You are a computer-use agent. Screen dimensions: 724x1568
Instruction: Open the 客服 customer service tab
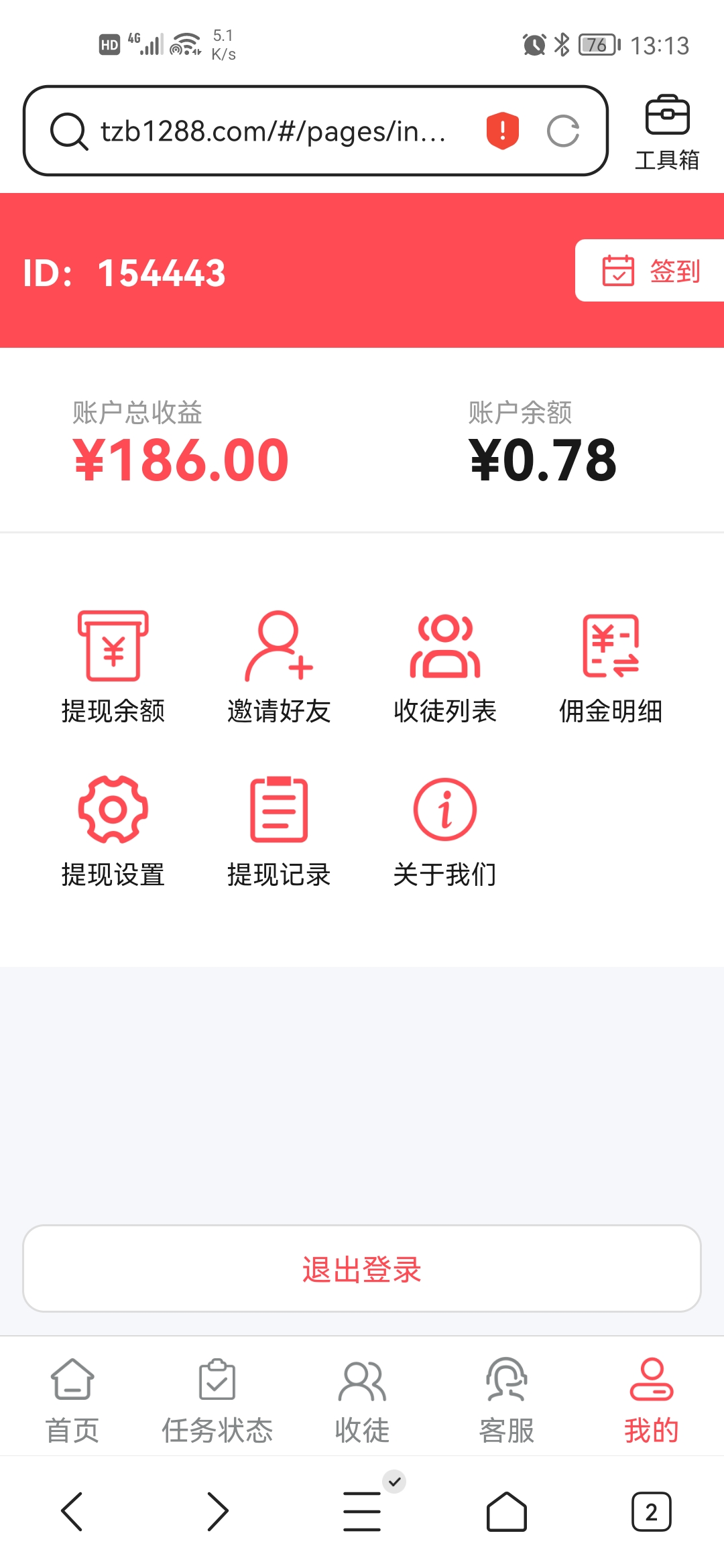pos(507,1400)
